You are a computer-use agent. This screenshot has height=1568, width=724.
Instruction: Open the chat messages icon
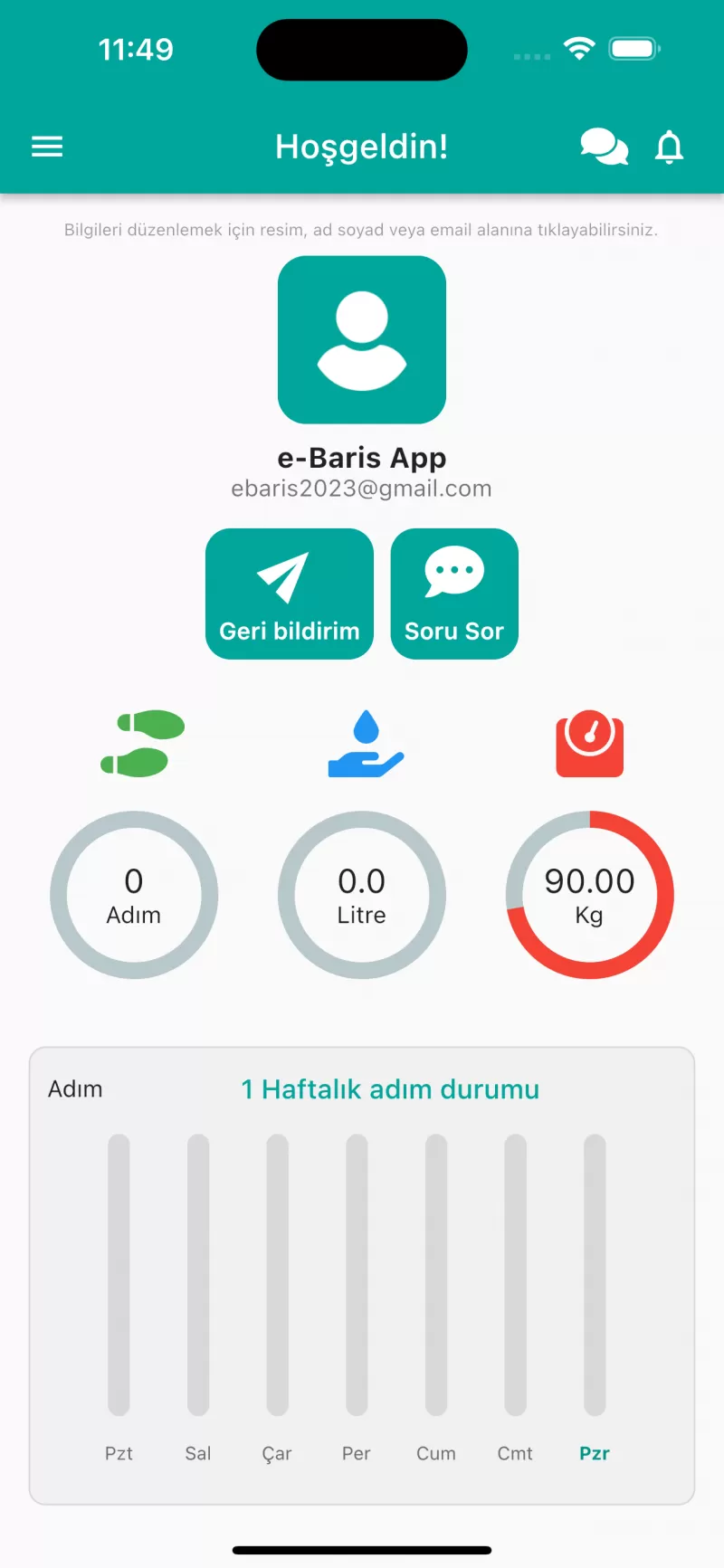point(604,147)
